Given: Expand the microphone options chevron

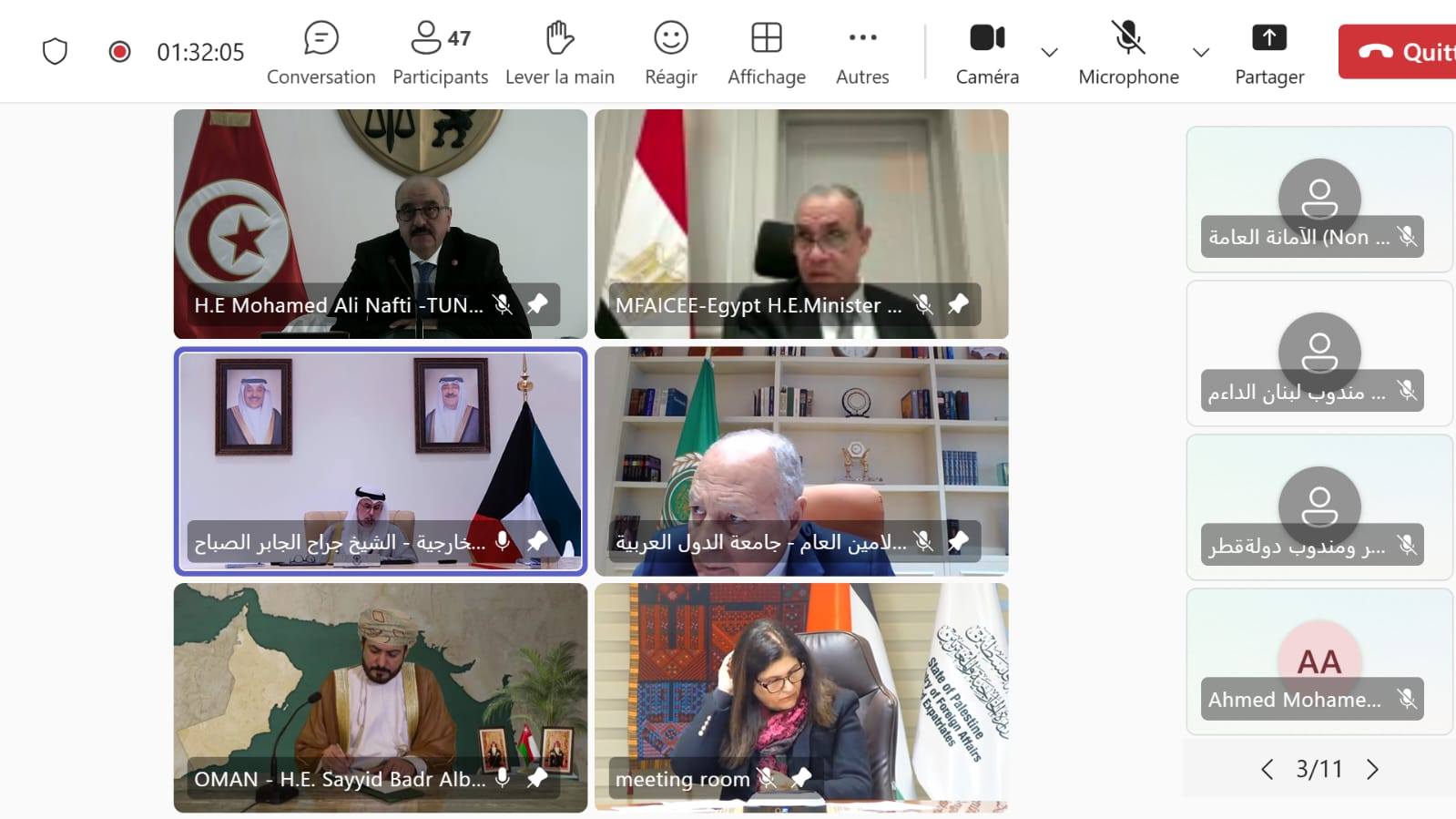Looking at the screenshot, I should pyautogui.click(x=1201, y=53).
